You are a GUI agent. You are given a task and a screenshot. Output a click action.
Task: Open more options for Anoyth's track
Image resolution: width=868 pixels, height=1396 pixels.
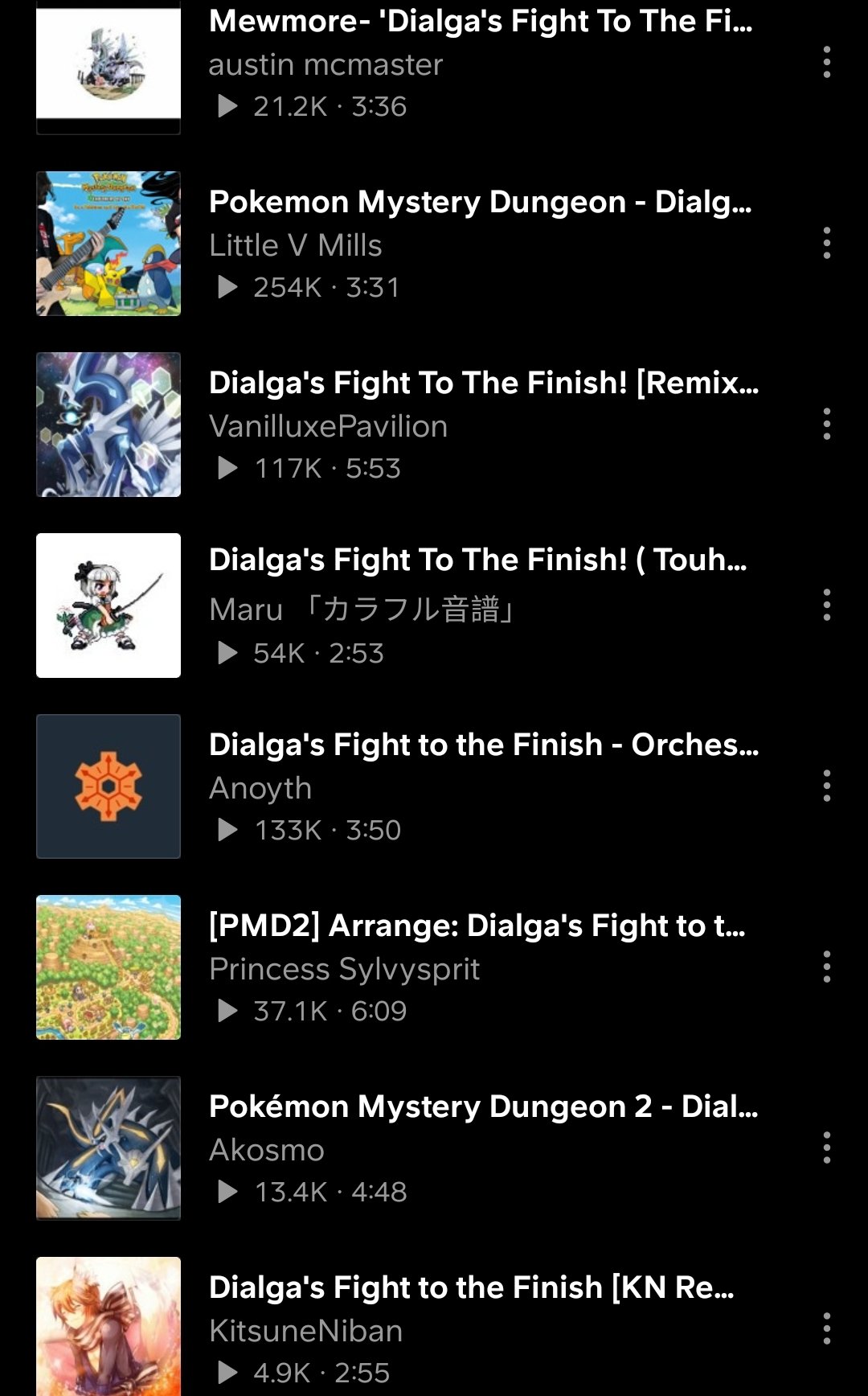tap(826, 786)
